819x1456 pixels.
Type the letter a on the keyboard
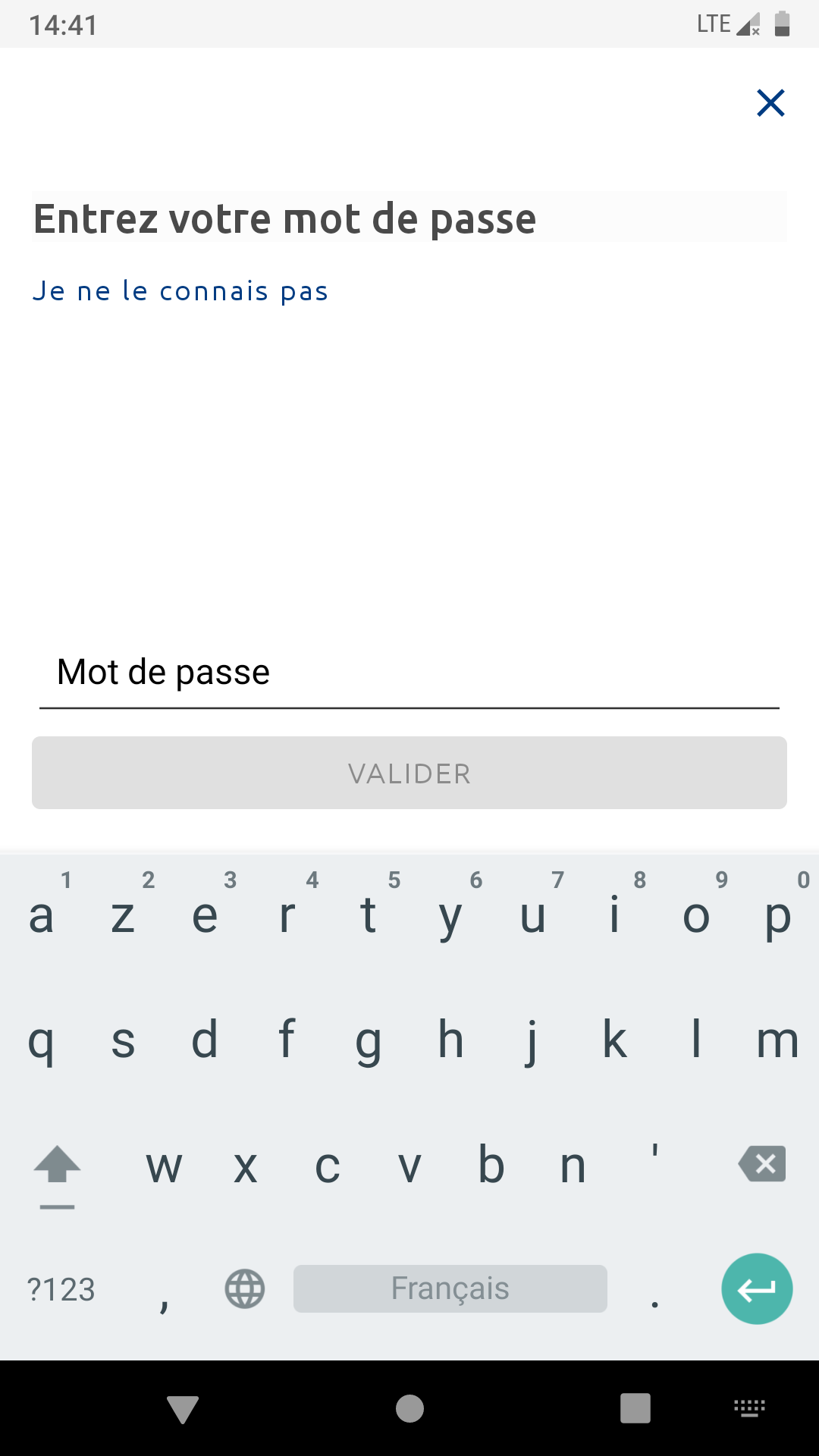(41, 915)
